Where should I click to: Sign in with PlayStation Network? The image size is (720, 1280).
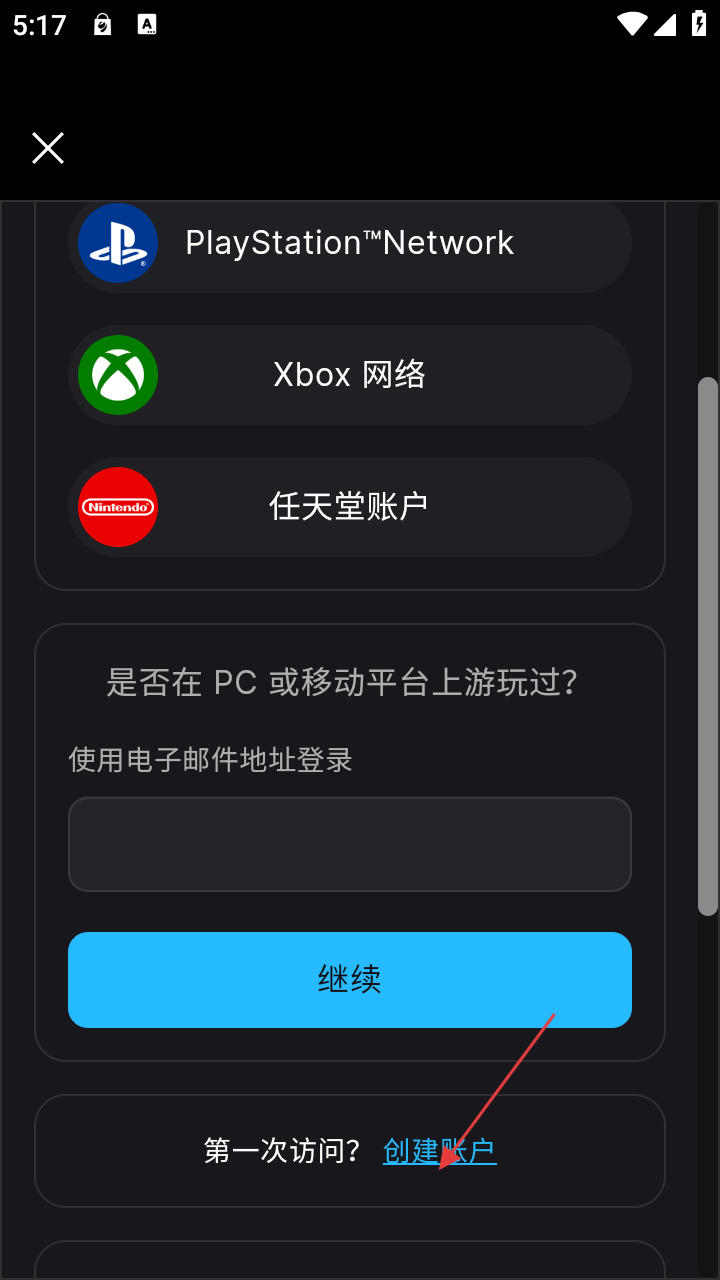pos(350,243)
